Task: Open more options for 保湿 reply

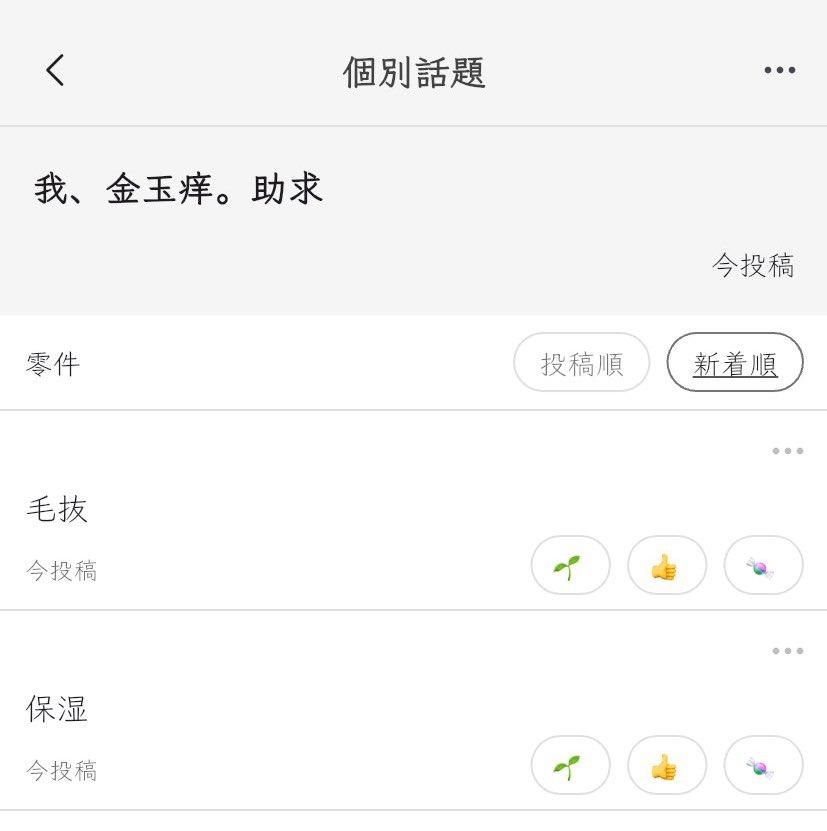Action: pyautogui.click(x=787, y=651)
